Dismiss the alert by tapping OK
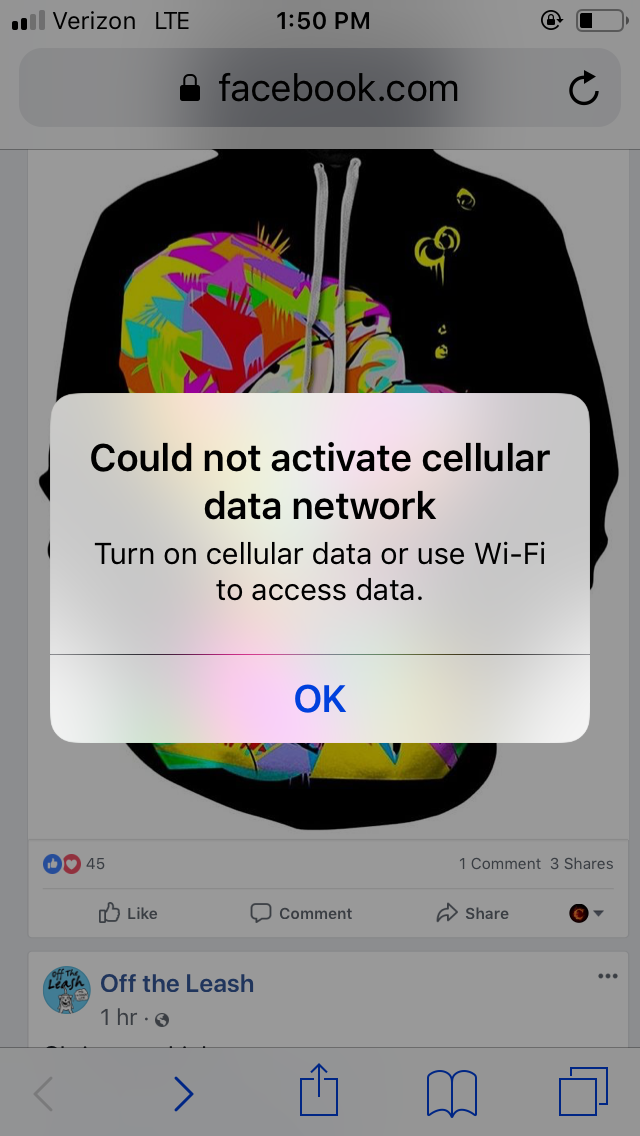This screenshot has height=1136, width=640. point(320,698)
